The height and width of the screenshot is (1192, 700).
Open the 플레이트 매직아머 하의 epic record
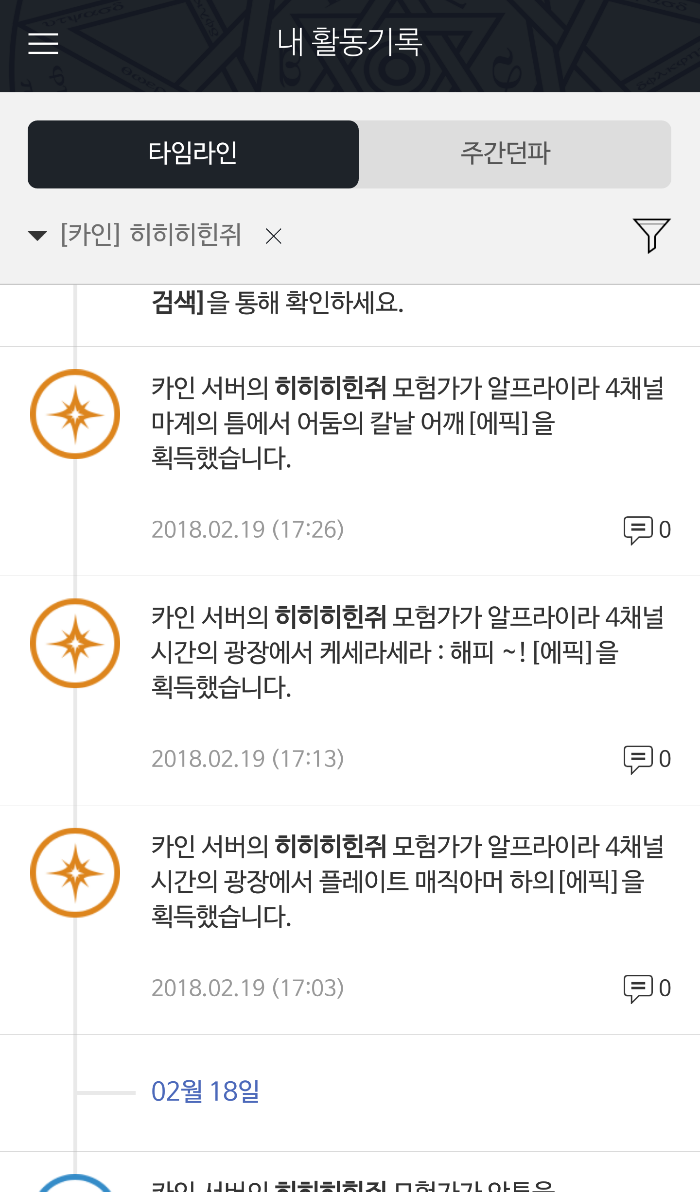[408, 881]
